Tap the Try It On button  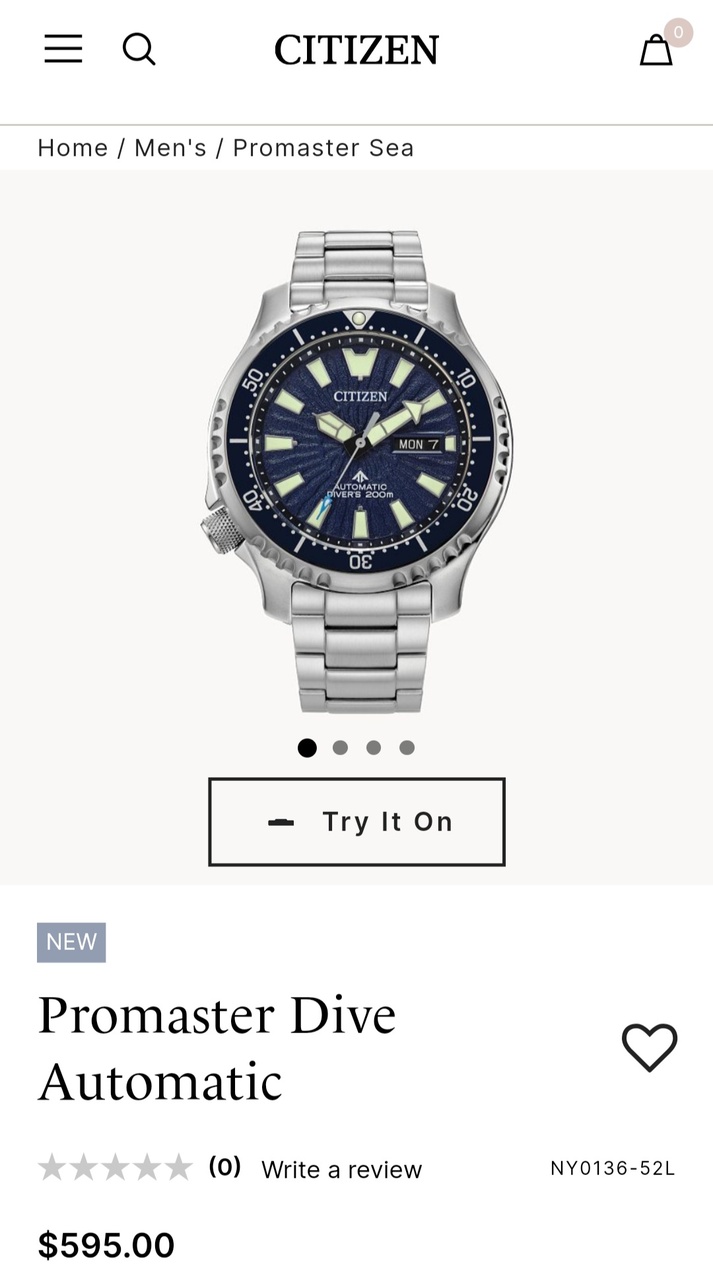click(356, 821)
